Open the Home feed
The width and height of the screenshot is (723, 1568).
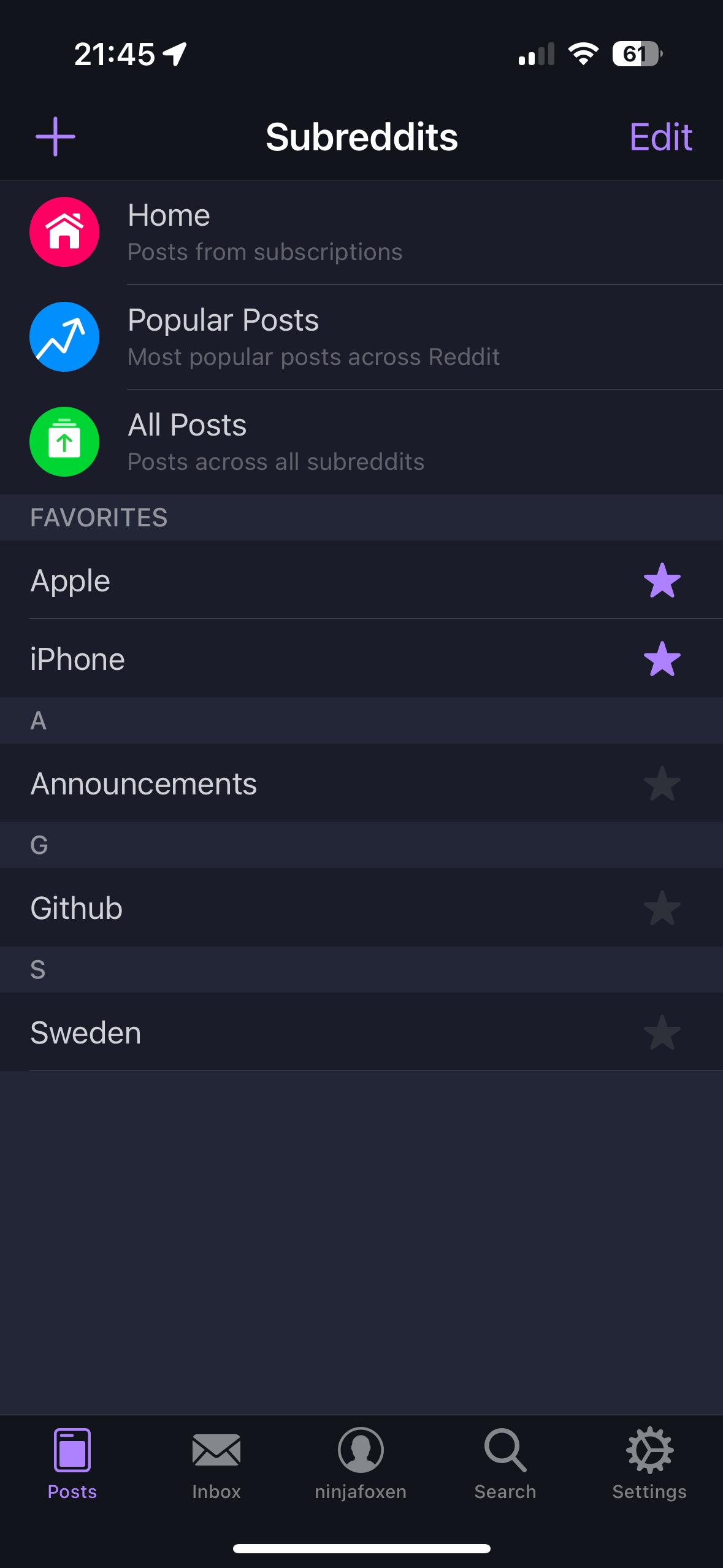click(x=361, y=233)
